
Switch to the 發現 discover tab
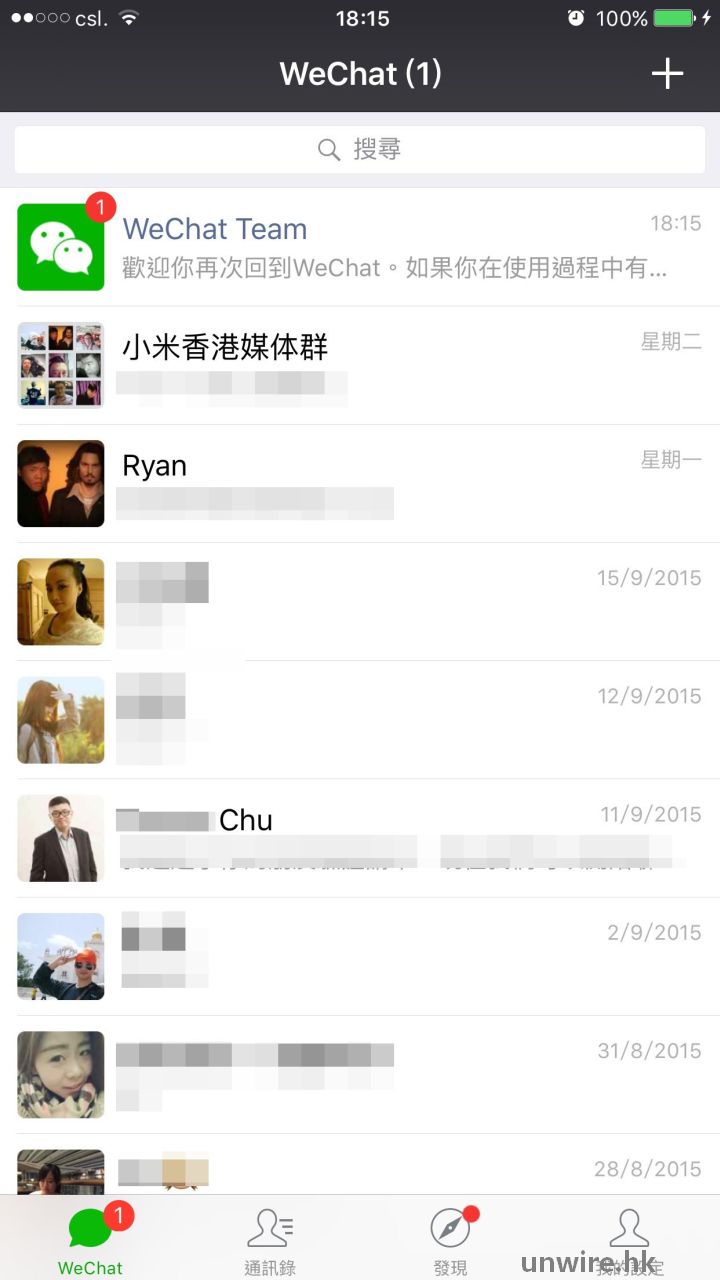pos(450,1240)
